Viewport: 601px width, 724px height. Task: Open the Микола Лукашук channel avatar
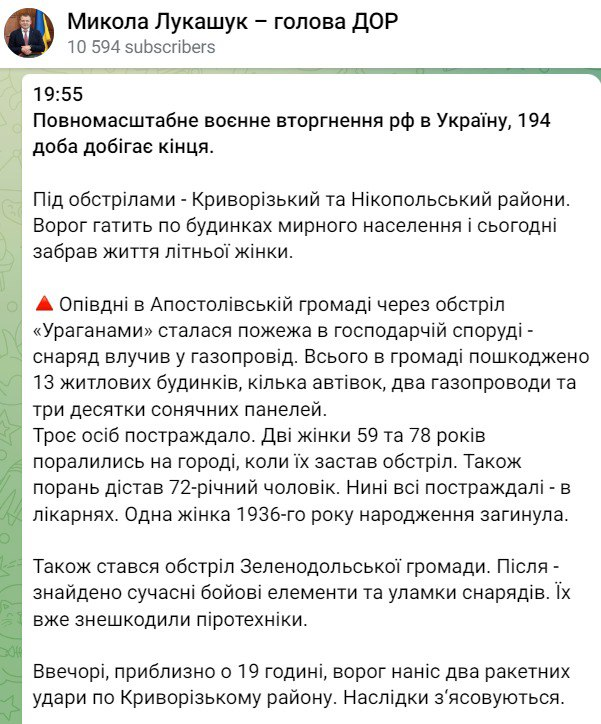click(x=31, y=32)
